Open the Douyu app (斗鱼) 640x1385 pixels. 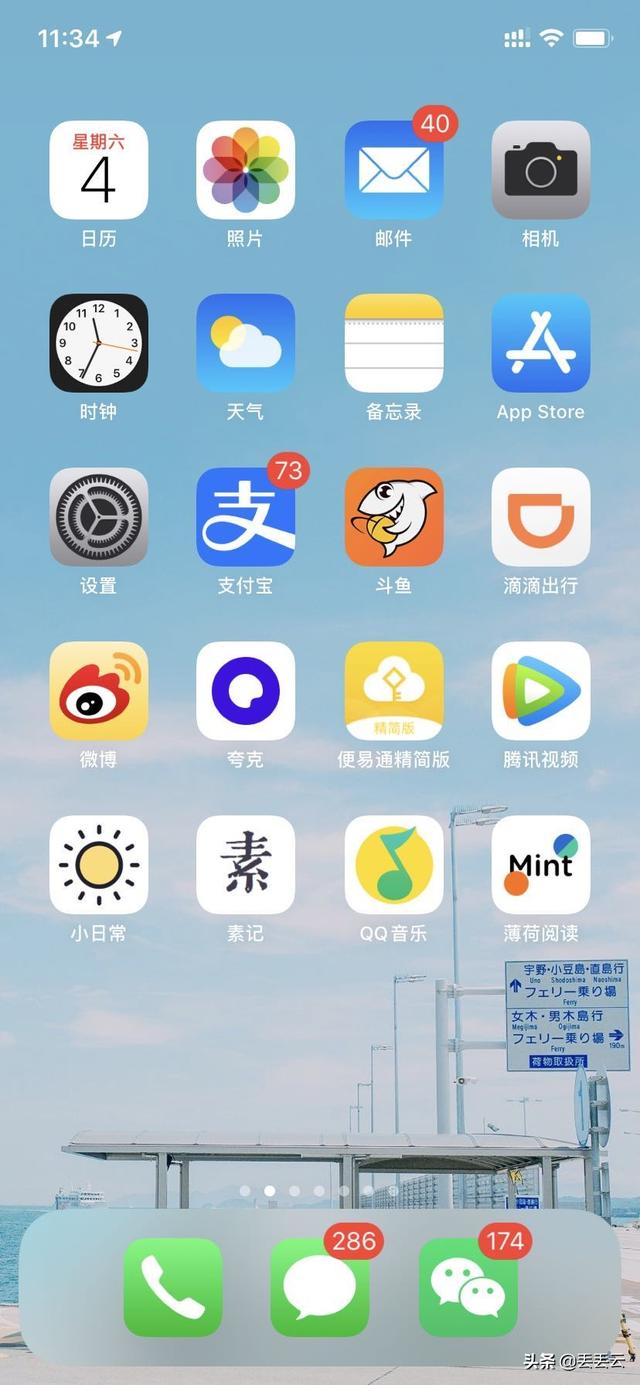393,517
